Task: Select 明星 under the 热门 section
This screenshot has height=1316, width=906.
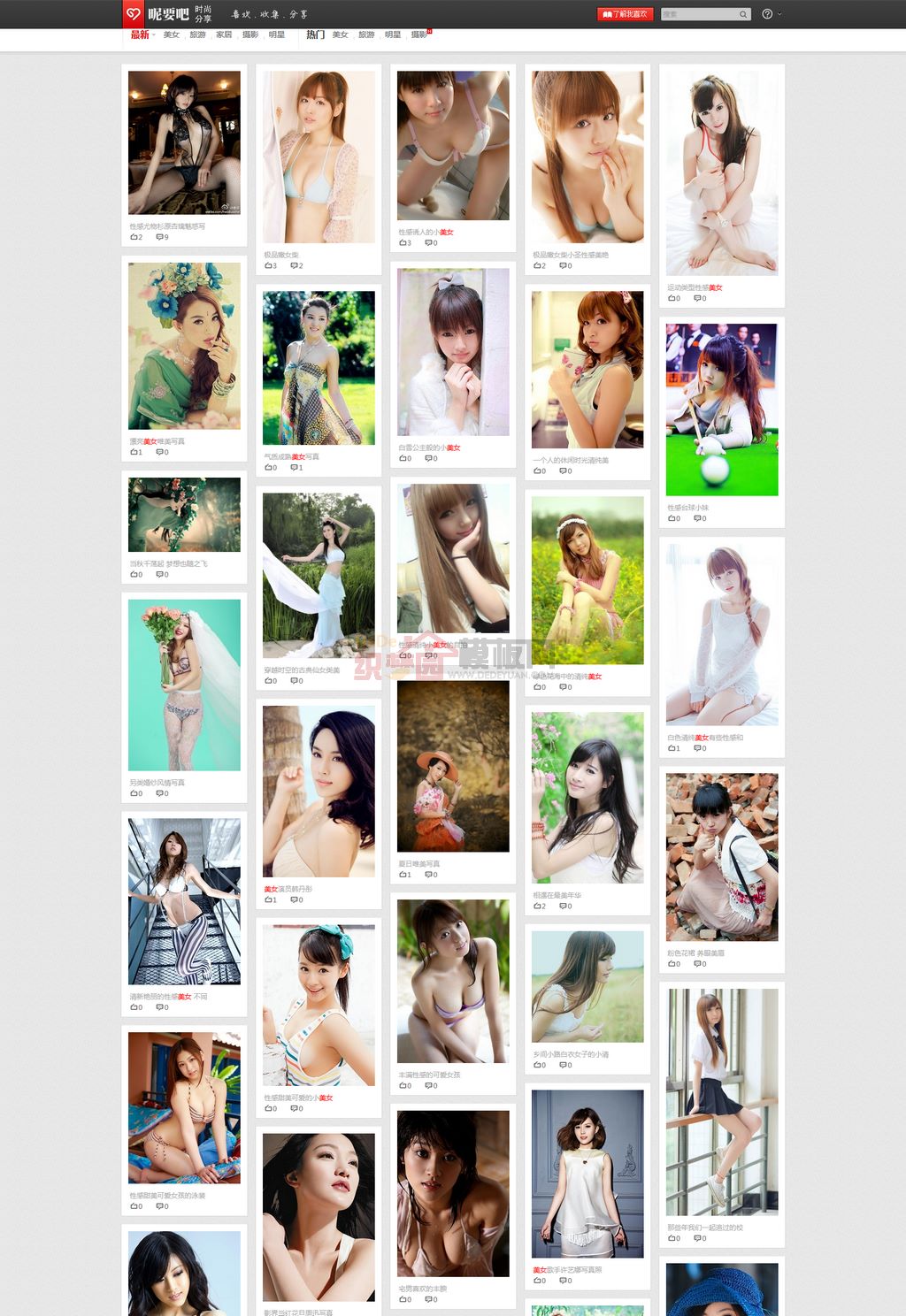Action: pyautogui.click(x=393, y=35)
